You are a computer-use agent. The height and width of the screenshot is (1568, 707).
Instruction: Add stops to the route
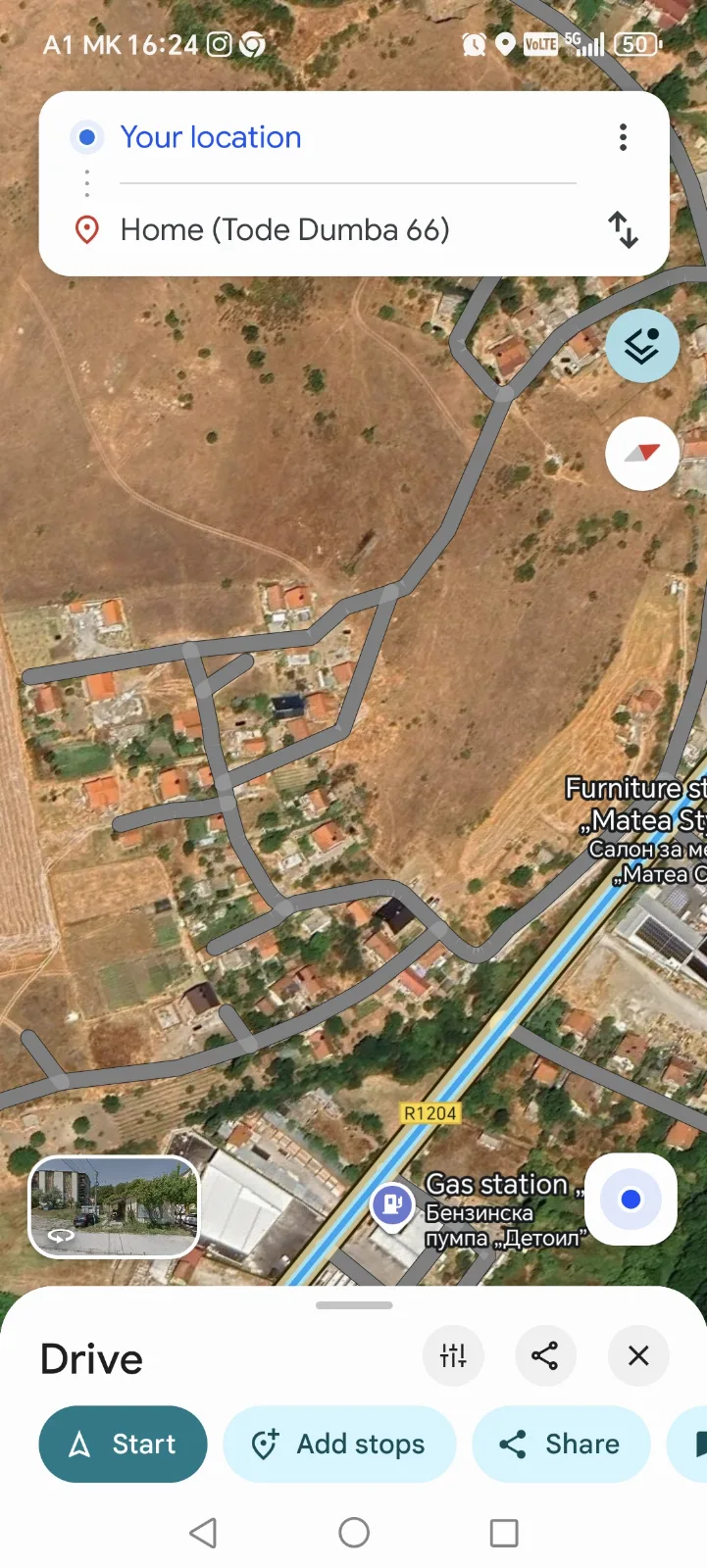click(339, 1445)
